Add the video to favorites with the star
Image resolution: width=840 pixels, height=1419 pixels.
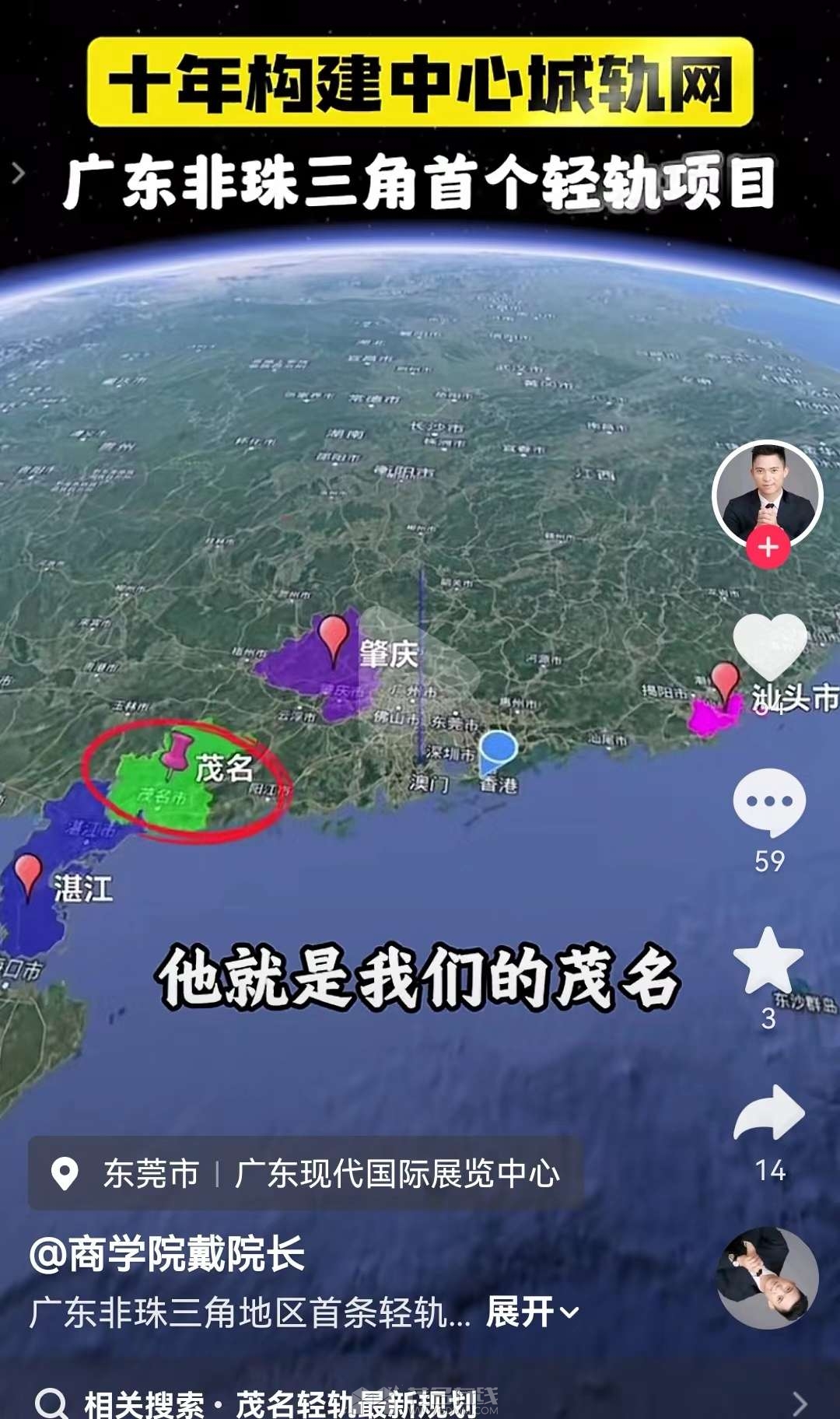(x=768, y=962)
